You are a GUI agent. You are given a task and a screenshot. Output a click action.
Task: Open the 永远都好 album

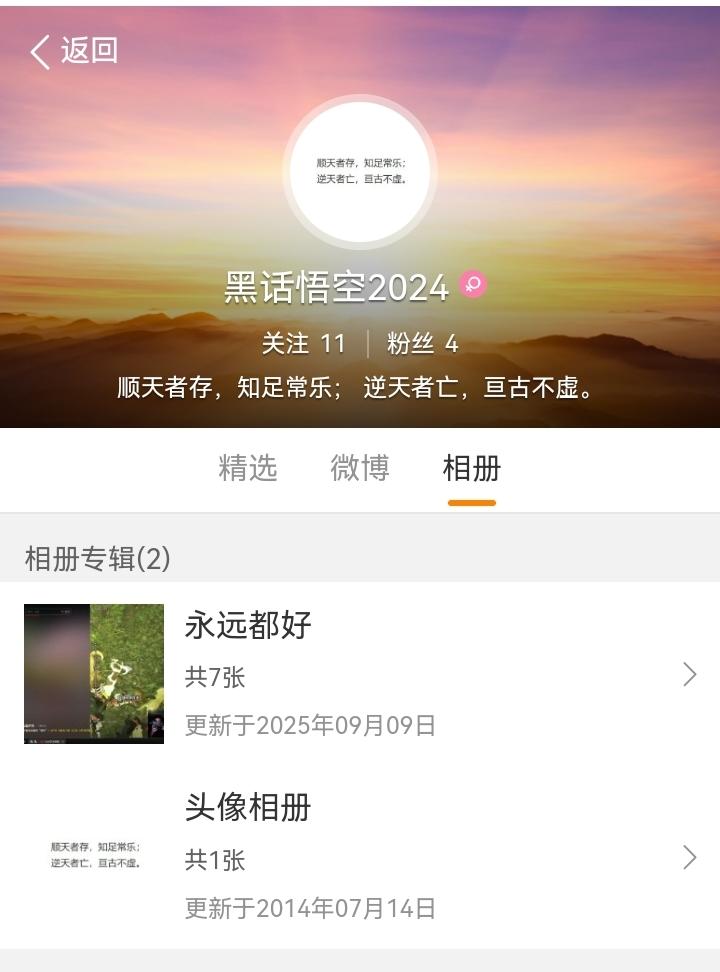point(360,674)
